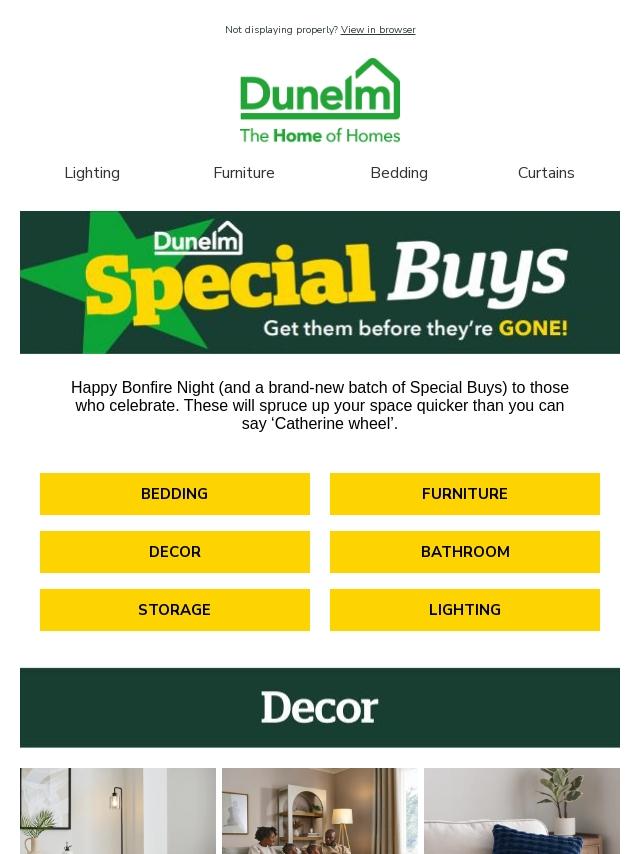The width and height of the screenshot is (640, 854).
Task: Select the yellow LIGHTING button
Action: tap(465, 609)
